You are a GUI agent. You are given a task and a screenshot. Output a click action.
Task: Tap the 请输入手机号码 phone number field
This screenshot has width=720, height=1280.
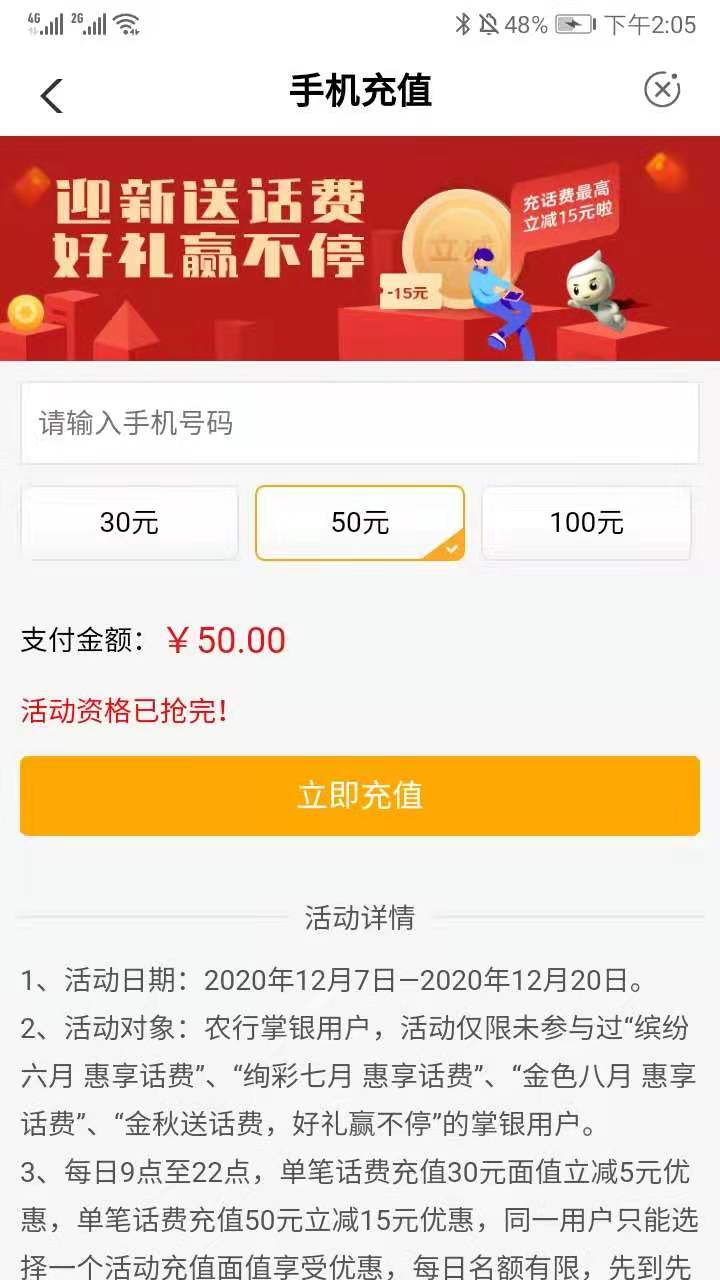pyautogui.click(x=360, y=423)
